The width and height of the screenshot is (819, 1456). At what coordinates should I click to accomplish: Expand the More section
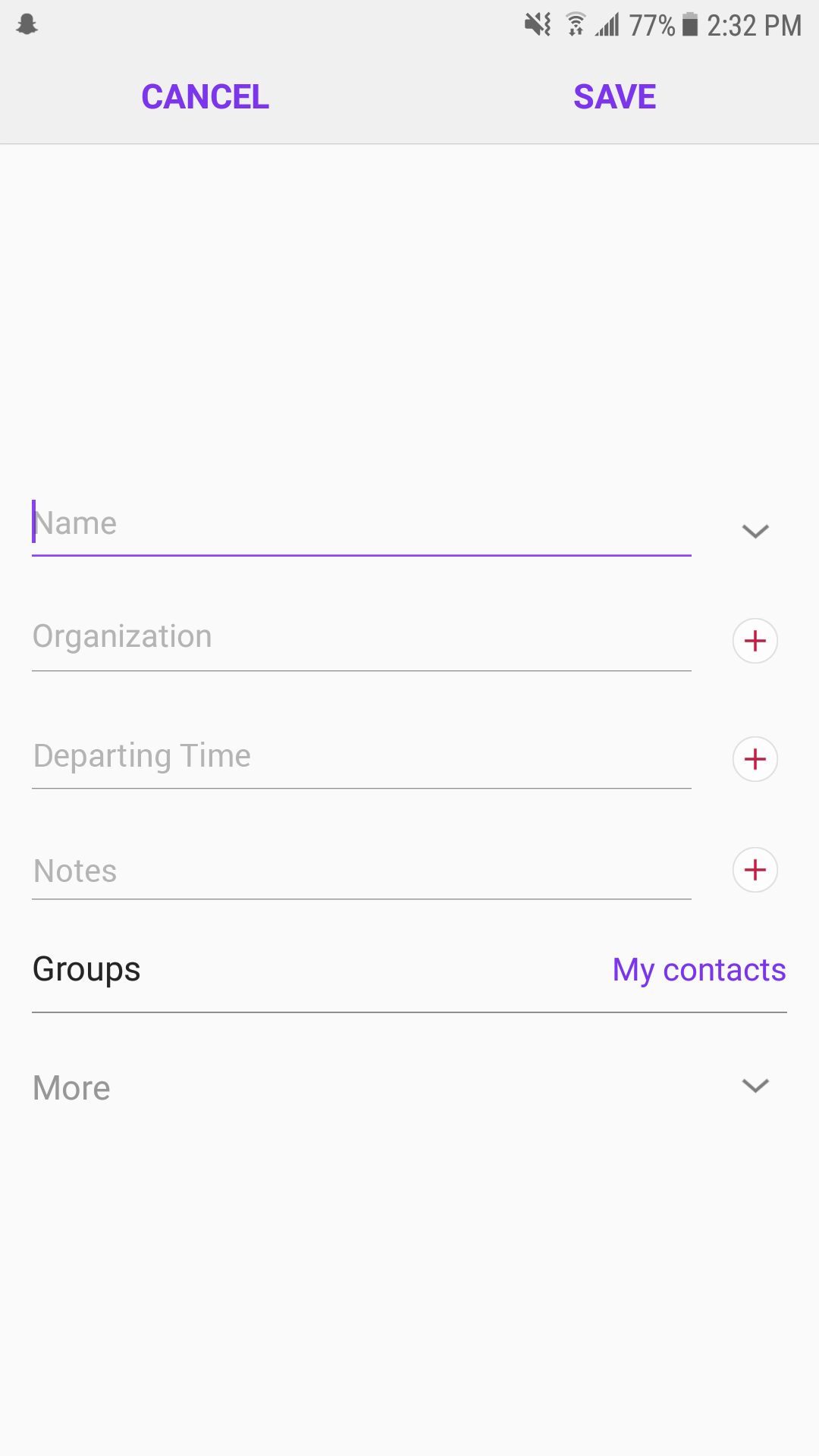click(409, 1087)
